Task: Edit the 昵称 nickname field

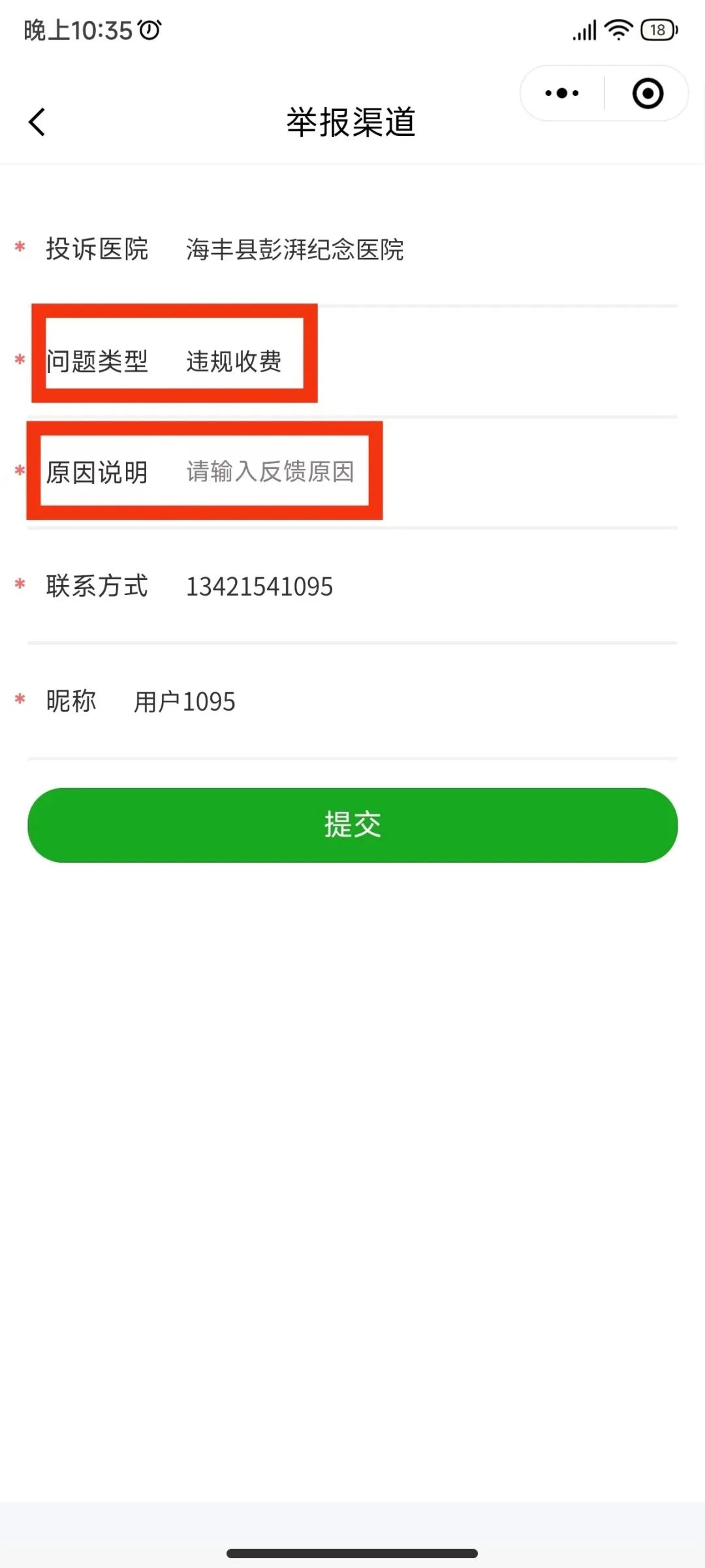Action: (x=185, y=702)
